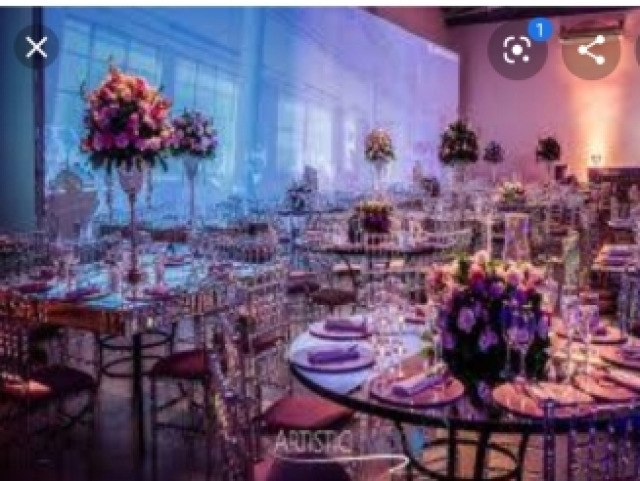Share this image
The image size is (640, 481).
(591, 50)
